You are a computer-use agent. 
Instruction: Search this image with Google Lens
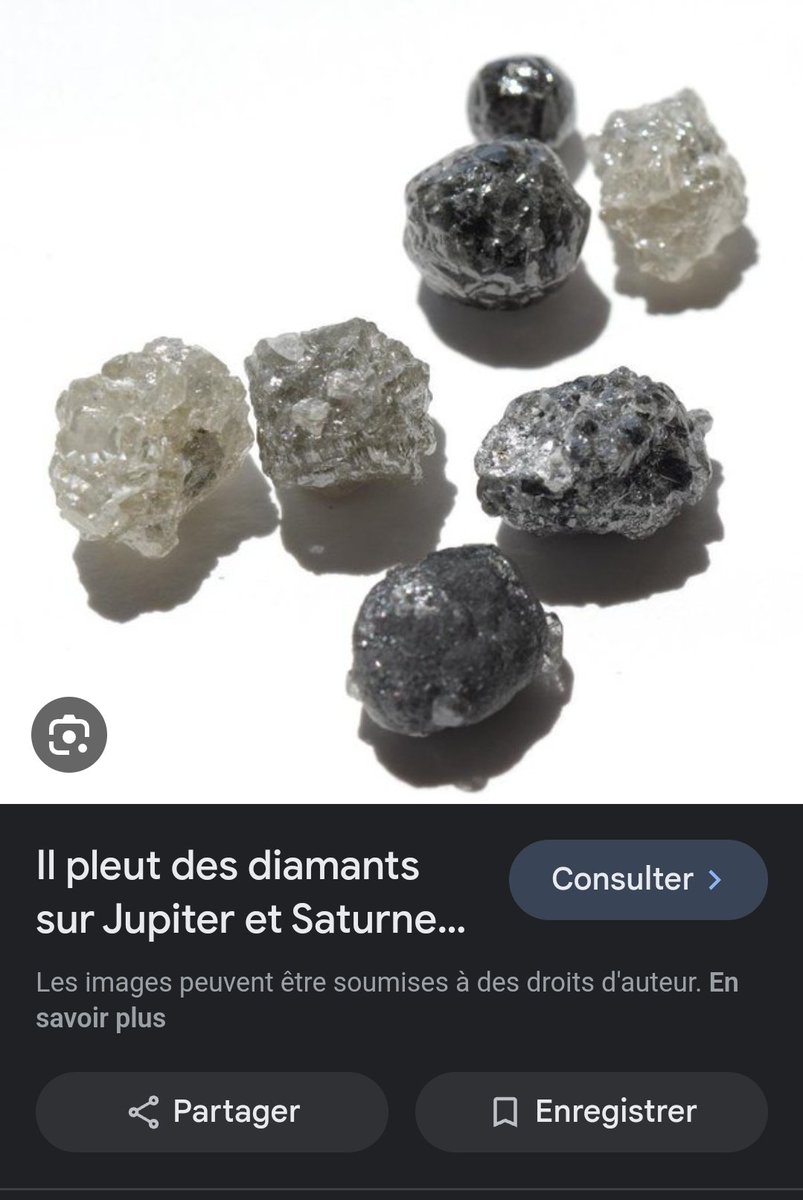[x=69, y=737]
